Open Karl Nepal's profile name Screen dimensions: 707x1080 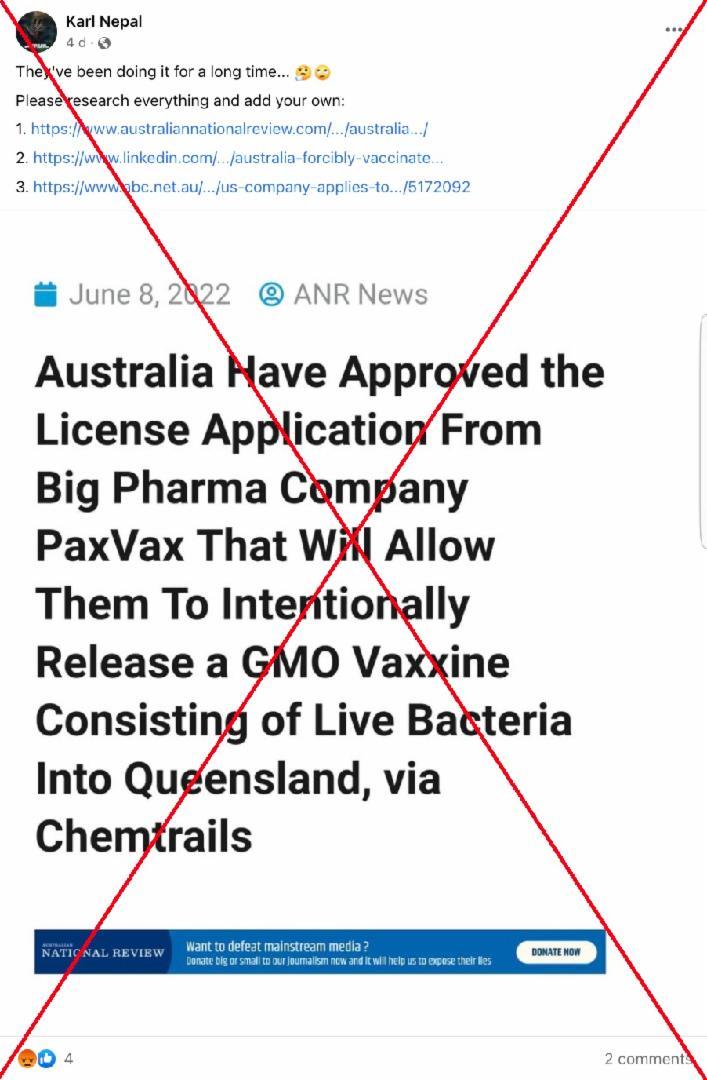click(104, 21)
